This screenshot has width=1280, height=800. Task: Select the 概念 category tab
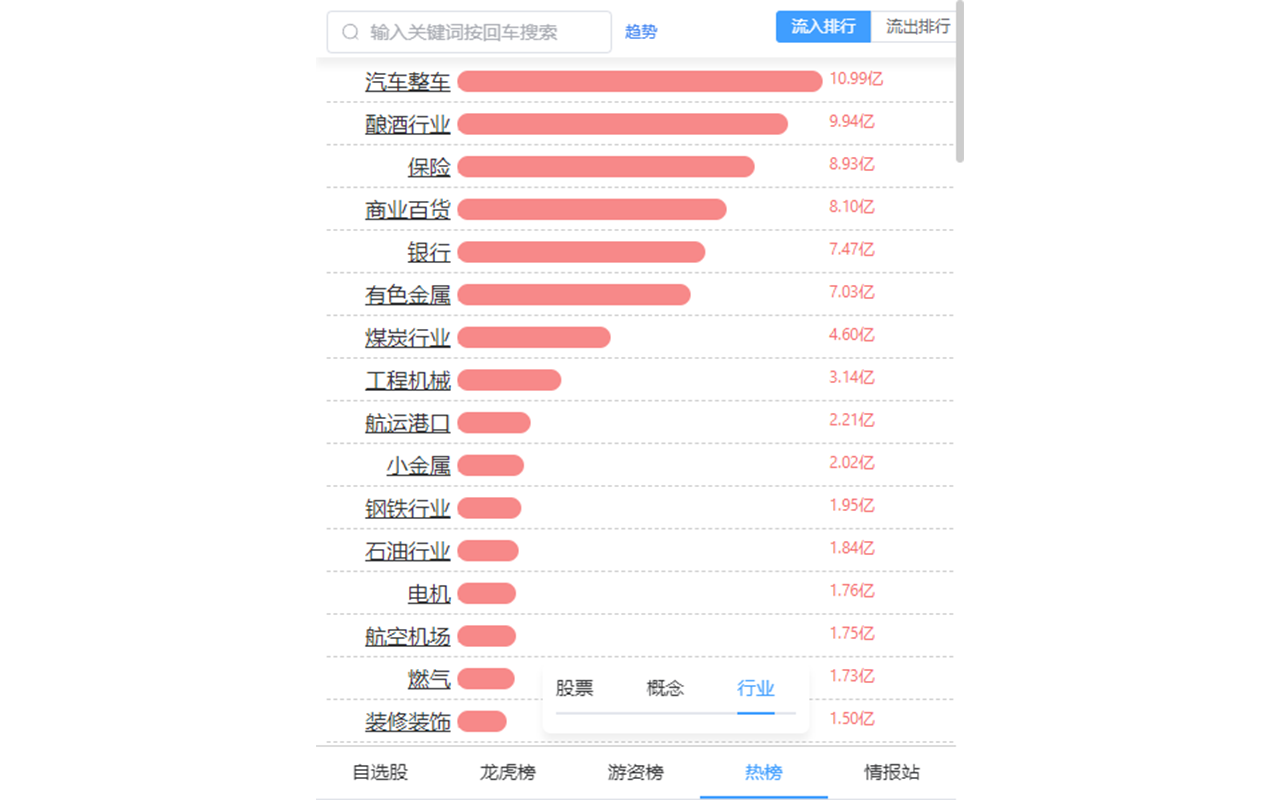pos(665,688)
